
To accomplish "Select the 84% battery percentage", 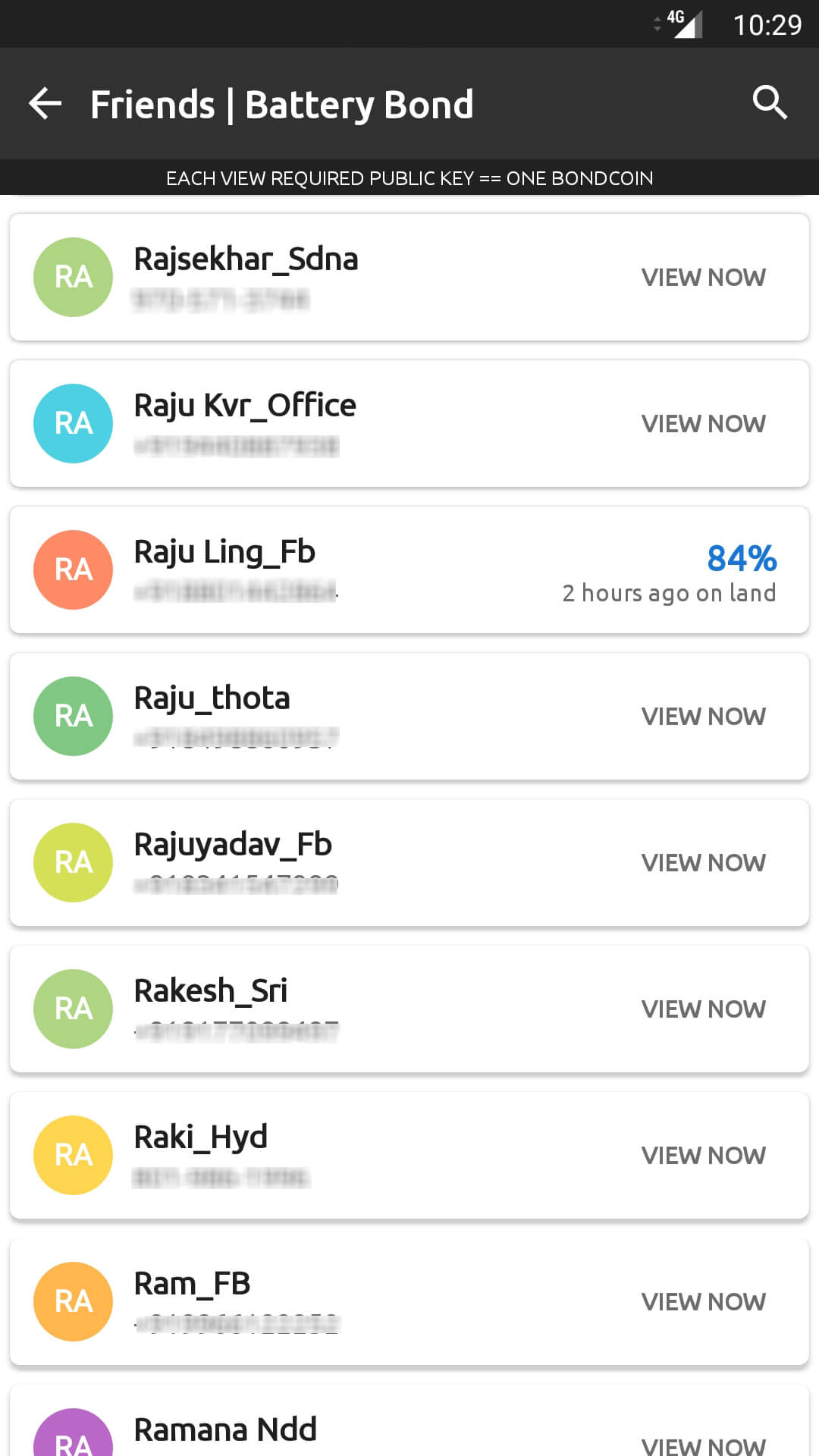I will pyautogui.click(x=742, y=559).
